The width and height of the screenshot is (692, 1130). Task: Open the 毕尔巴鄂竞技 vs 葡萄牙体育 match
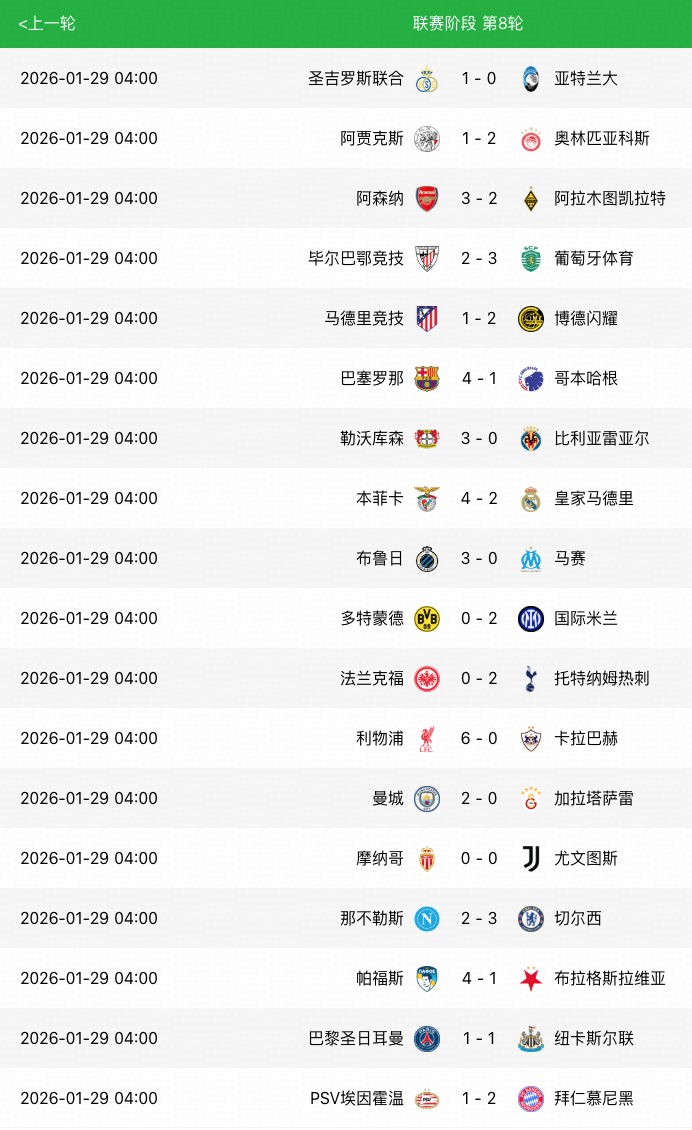[478, 258]
